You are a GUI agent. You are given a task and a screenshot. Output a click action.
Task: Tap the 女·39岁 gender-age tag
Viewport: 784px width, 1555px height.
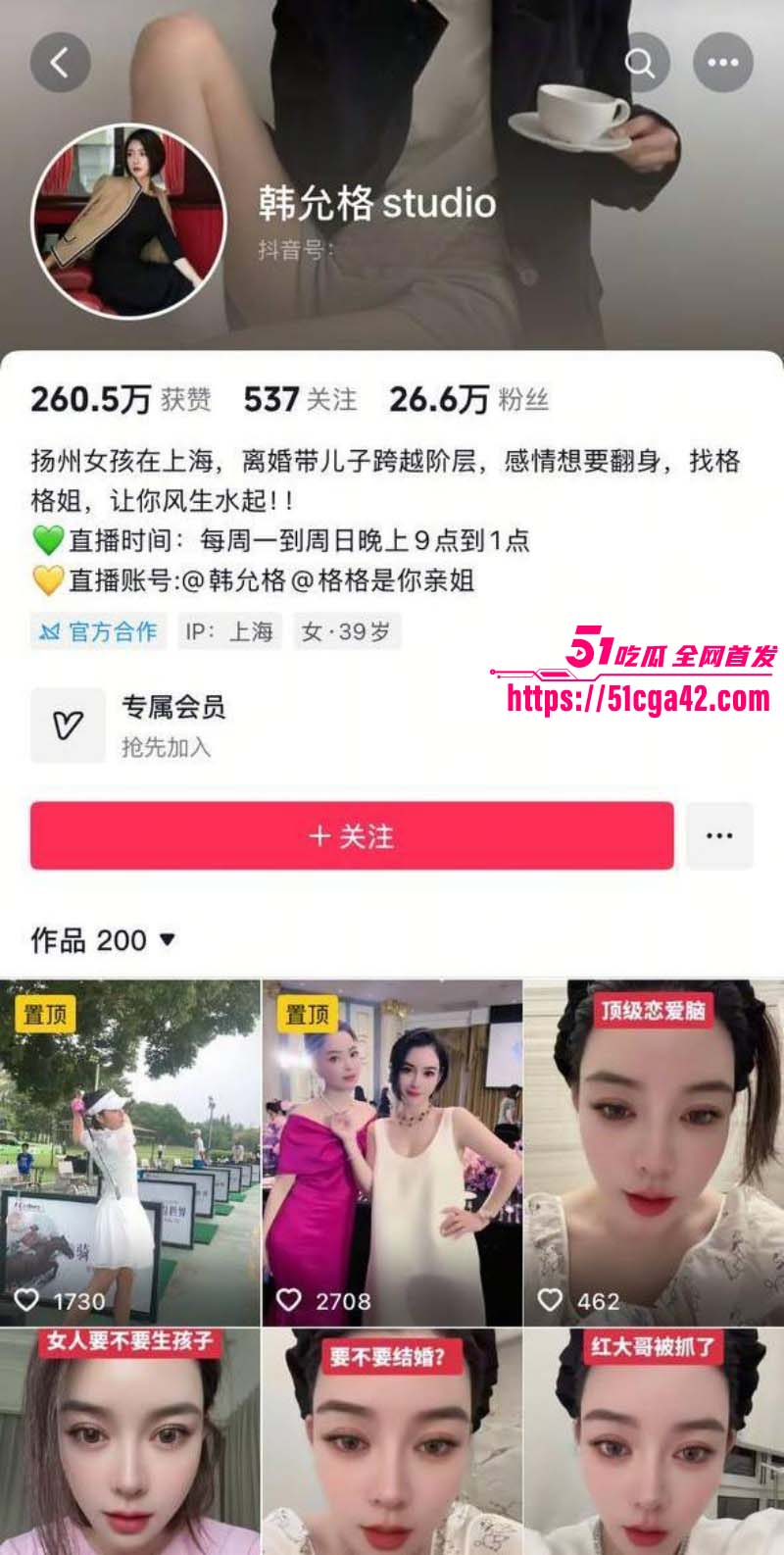[347, 632]
